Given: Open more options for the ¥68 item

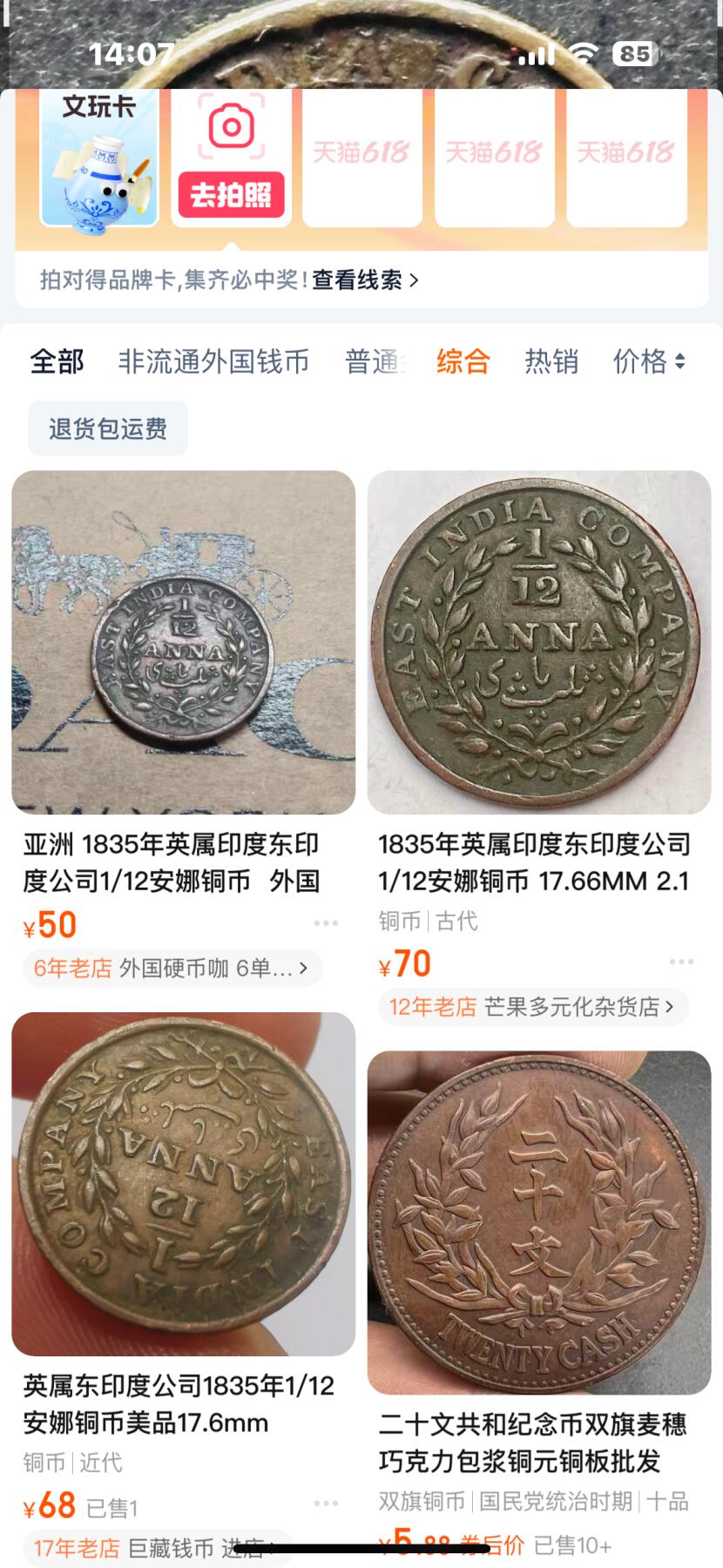Looking at the screenshot, I should pyautogui.click(x=326, y=1504).
